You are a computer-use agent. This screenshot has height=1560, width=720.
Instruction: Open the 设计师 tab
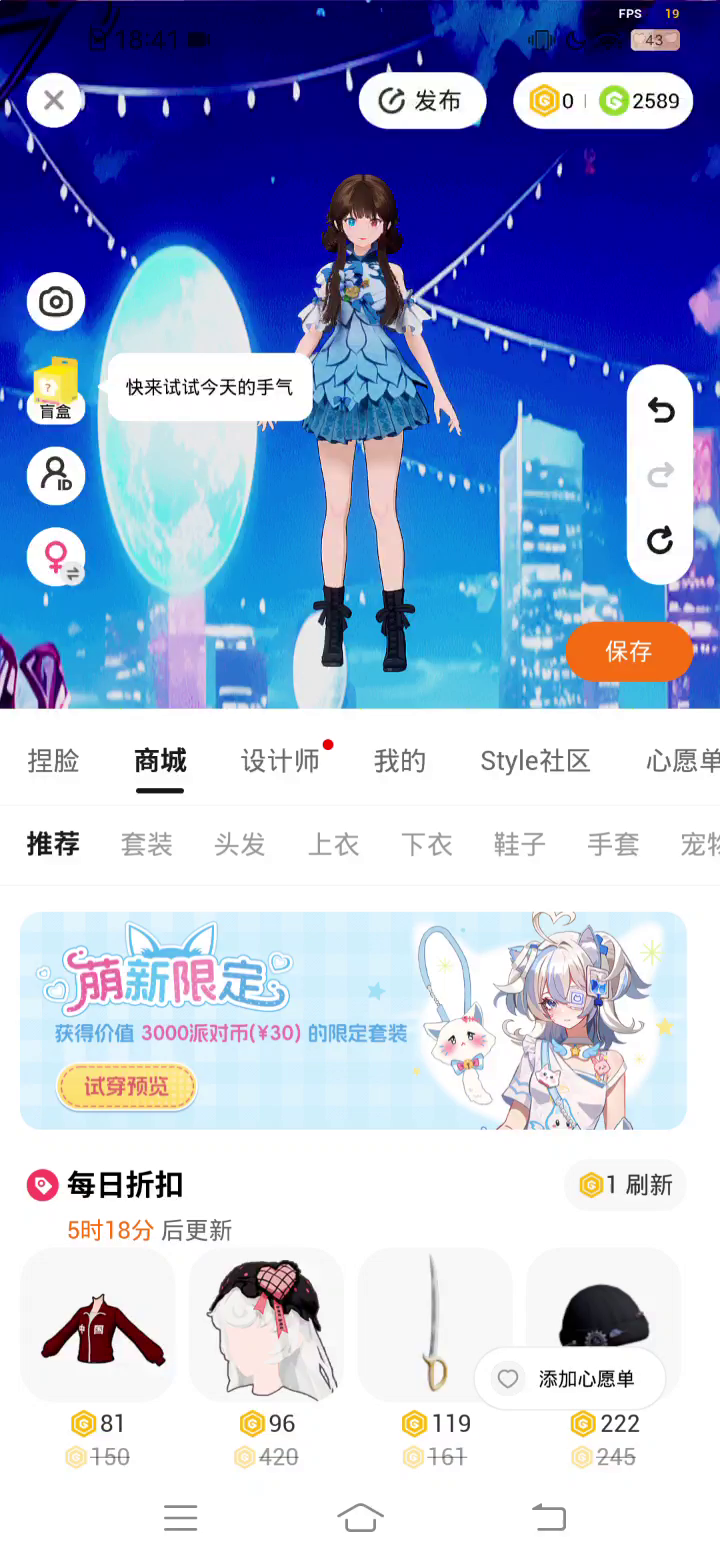280,761
